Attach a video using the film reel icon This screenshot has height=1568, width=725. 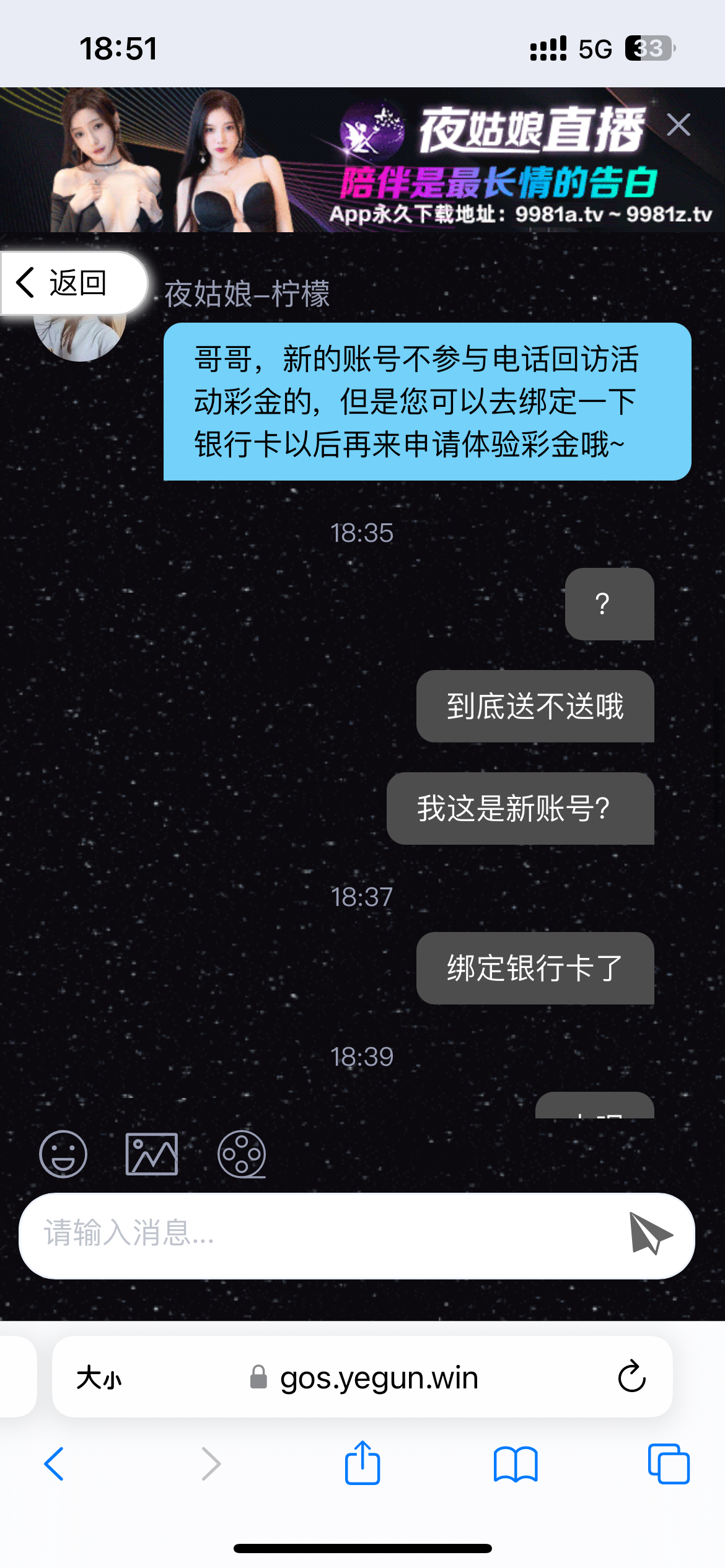242,1154
